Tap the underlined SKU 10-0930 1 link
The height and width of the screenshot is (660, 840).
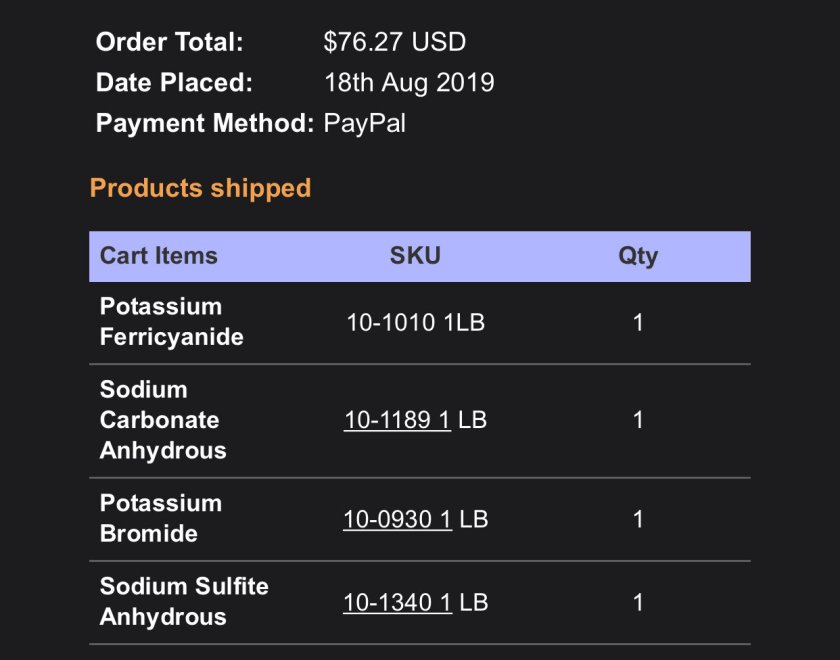pyautogui.click(x=397, y=519)
